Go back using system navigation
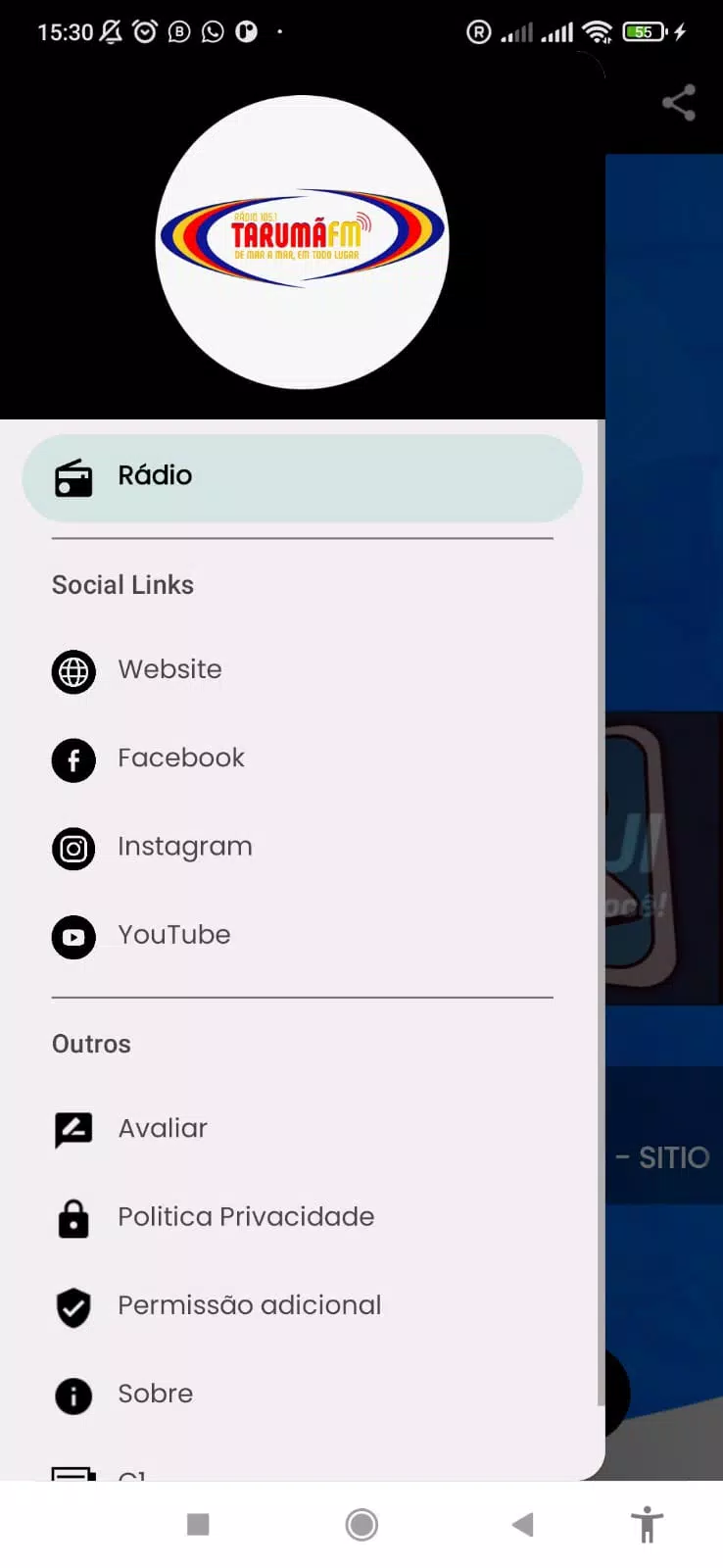 (x=522, y=1524)
